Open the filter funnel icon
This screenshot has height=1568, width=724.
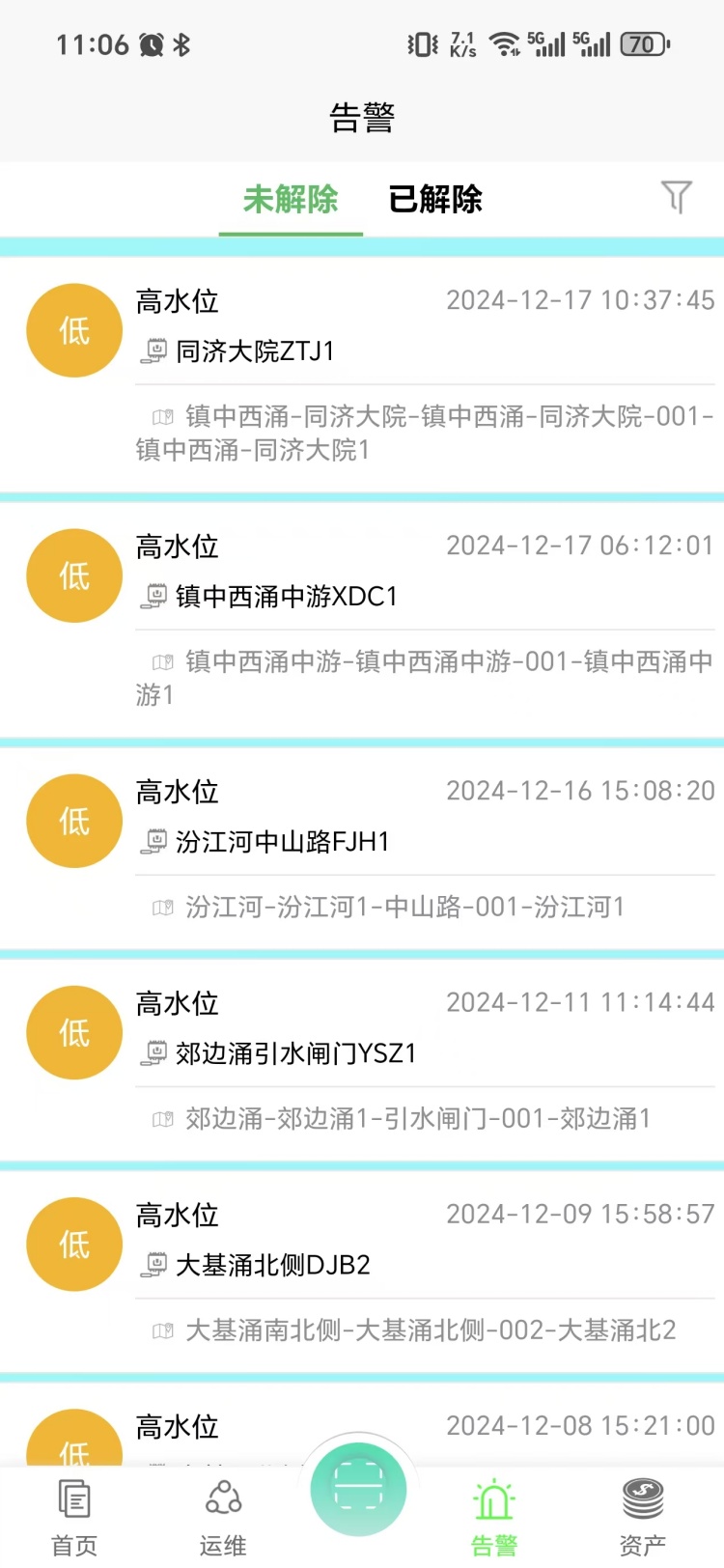point(677,197)
